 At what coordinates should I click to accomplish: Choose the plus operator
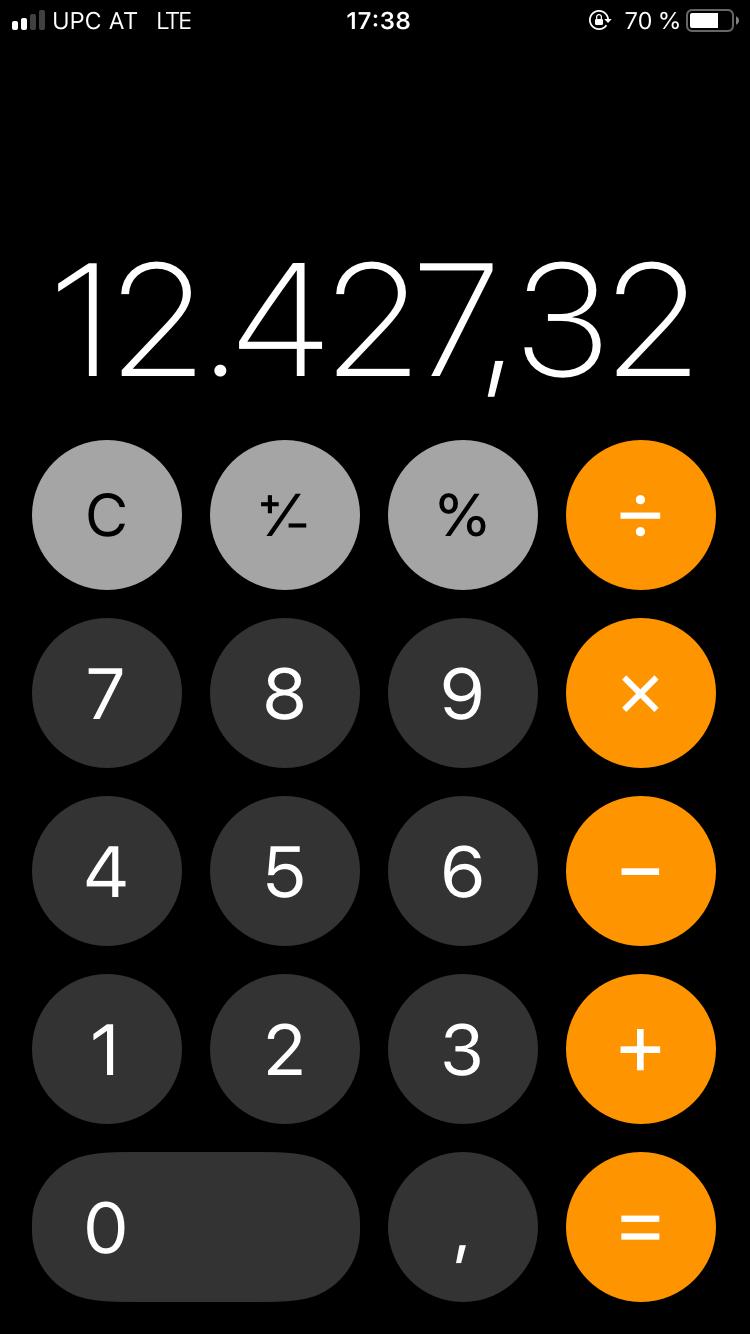[641, 1049]
